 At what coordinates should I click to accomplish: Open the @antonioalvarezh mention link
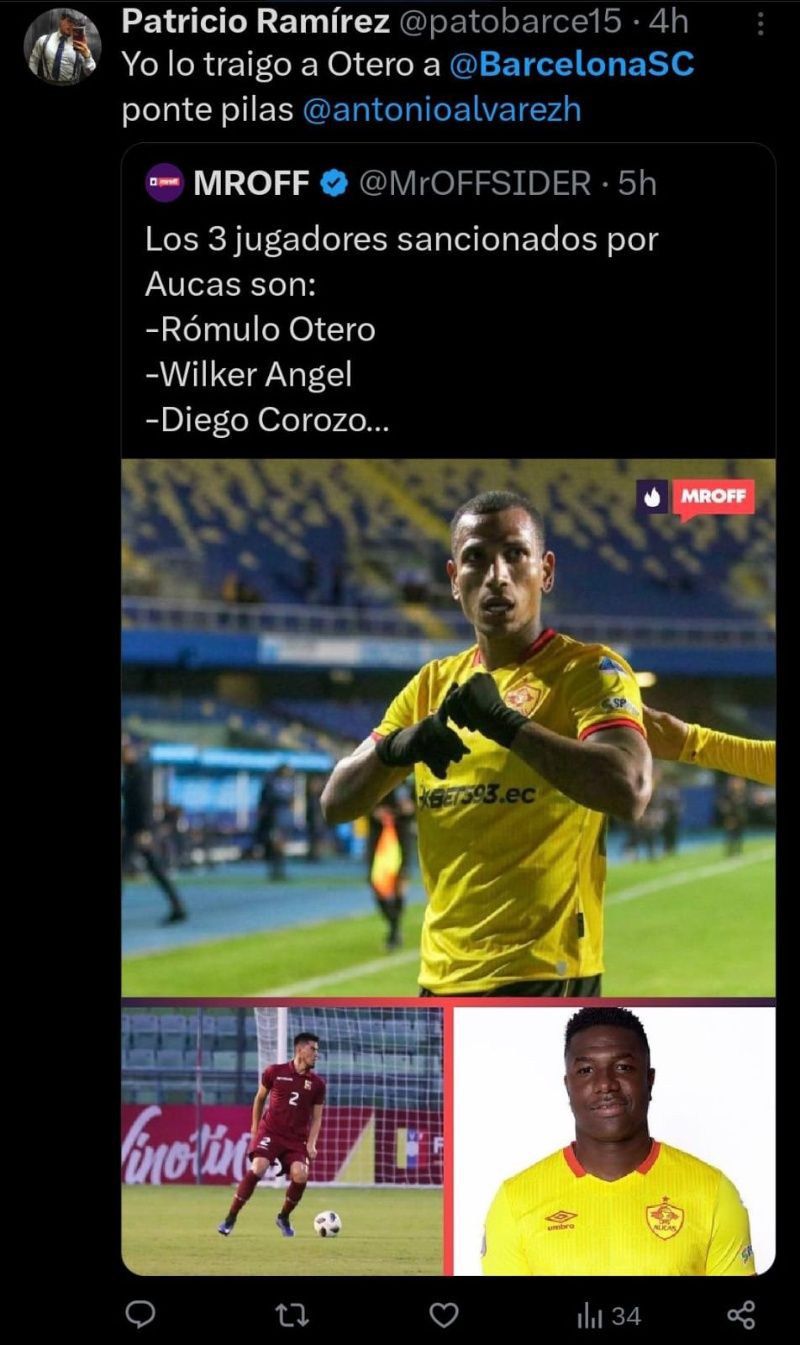[441, 109]
